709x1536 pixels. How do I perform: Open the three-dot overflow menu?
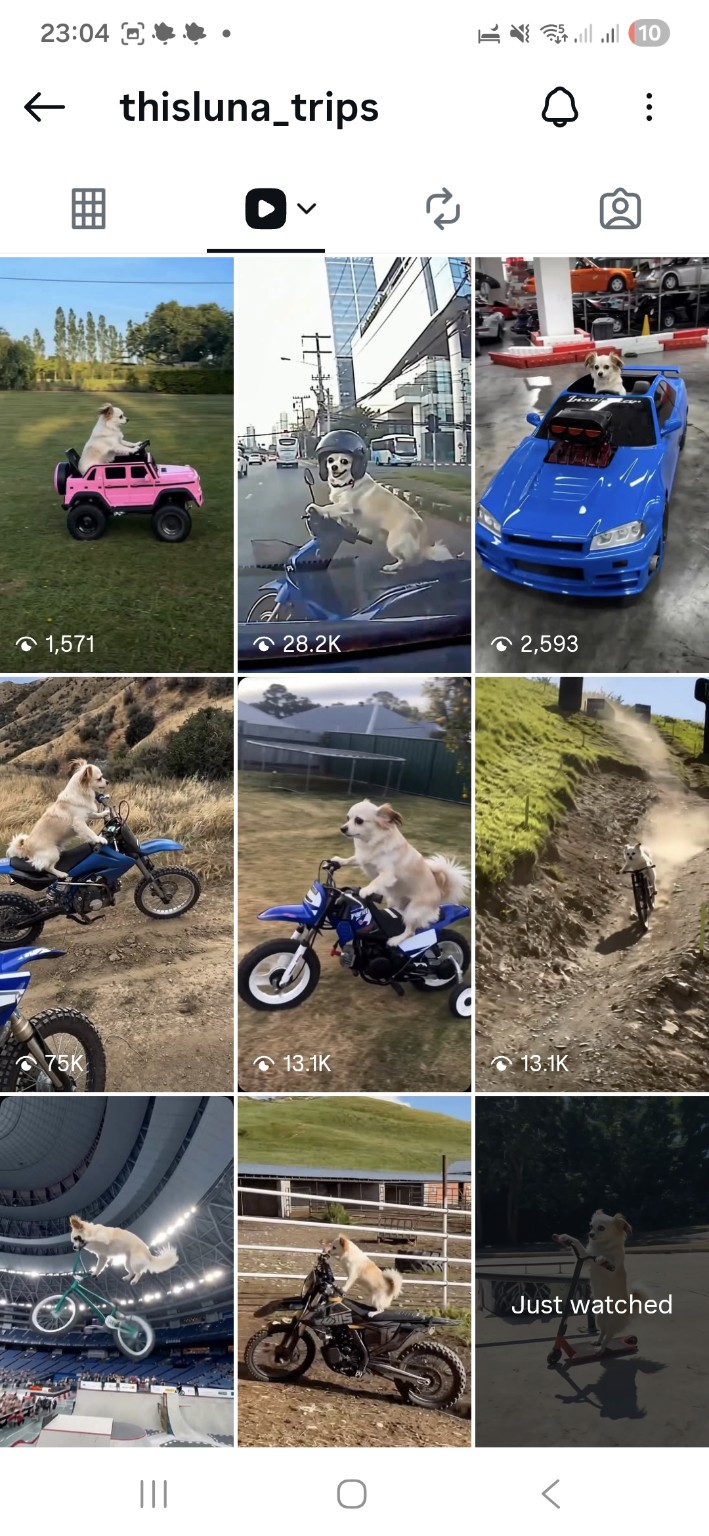tap(649, 108)
